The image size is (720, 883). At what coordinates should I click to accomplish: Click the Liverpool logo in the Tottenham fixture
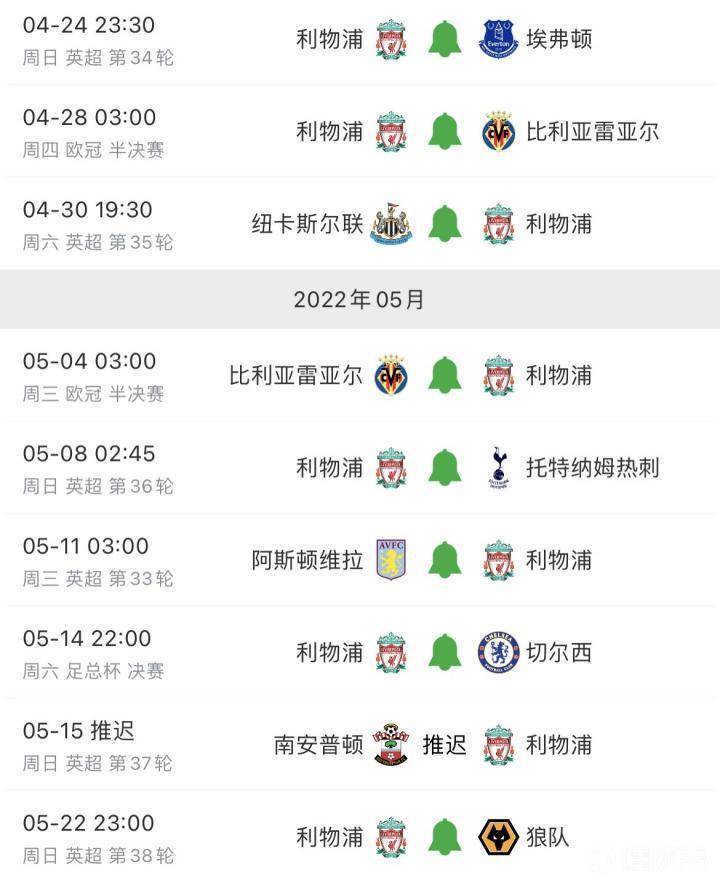[392, 465]
